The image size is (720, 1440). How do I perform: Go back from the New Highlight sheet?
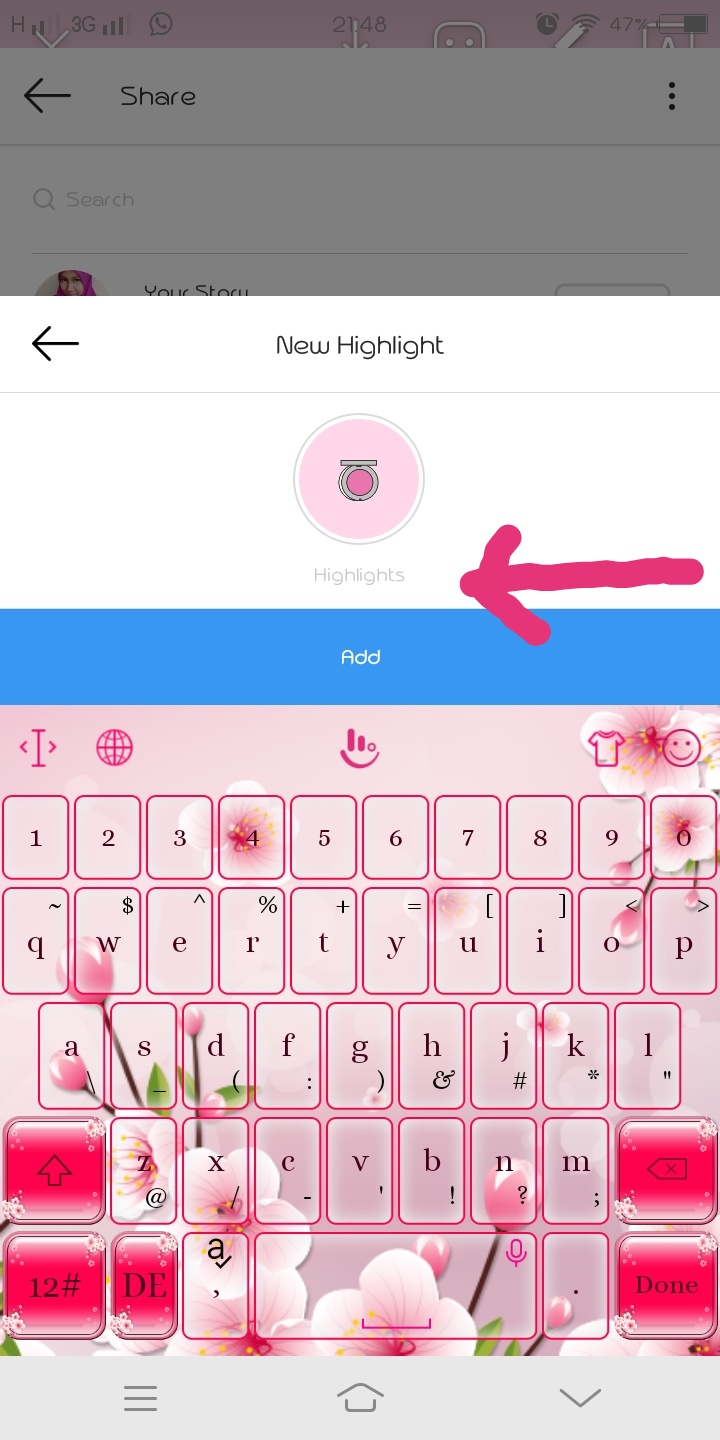point(55,344)
